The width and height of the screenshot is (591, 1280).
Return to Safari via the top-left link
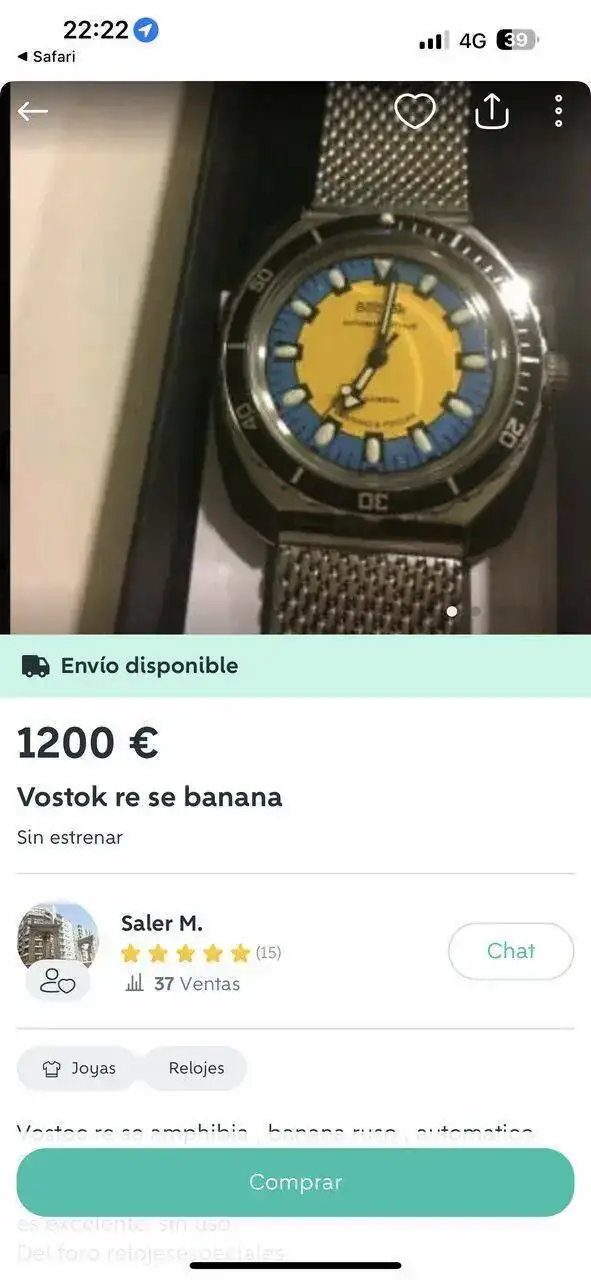[x=46, y=56]
